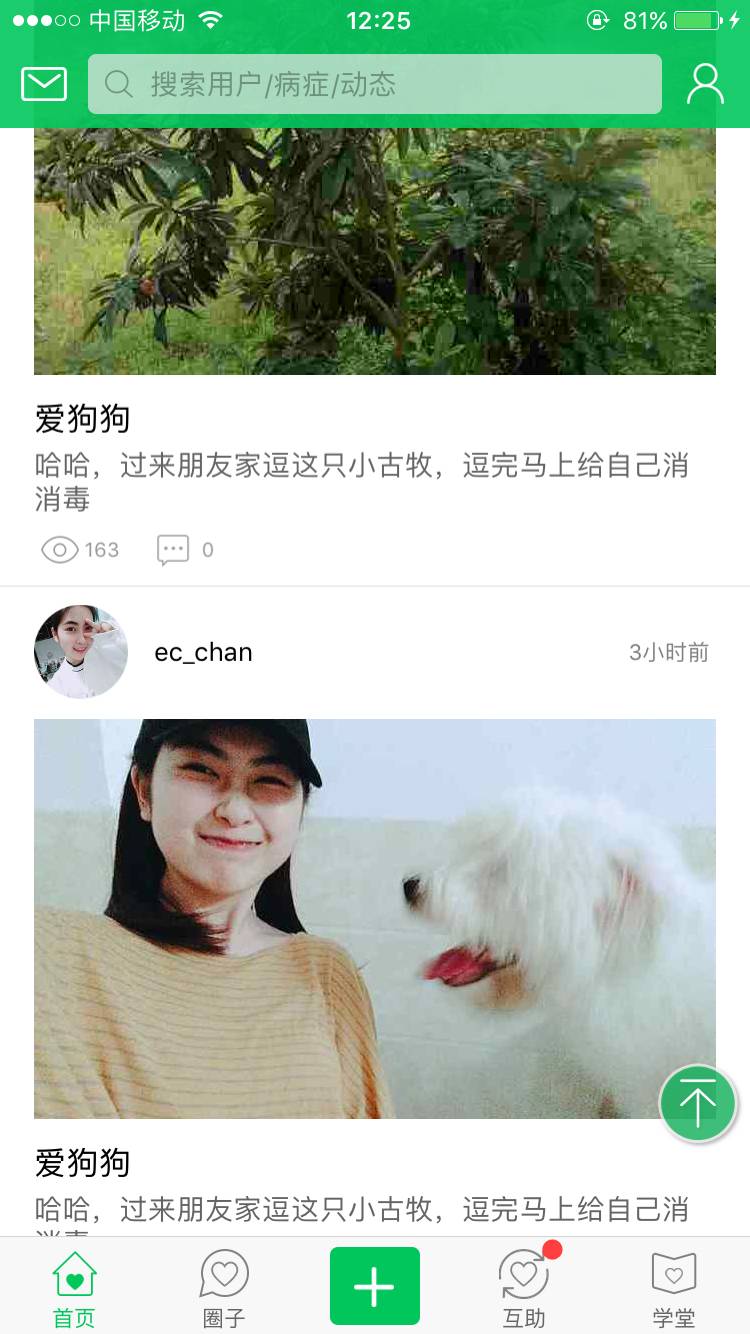View ec_chan's photo with the white dog

coord(375,918)
